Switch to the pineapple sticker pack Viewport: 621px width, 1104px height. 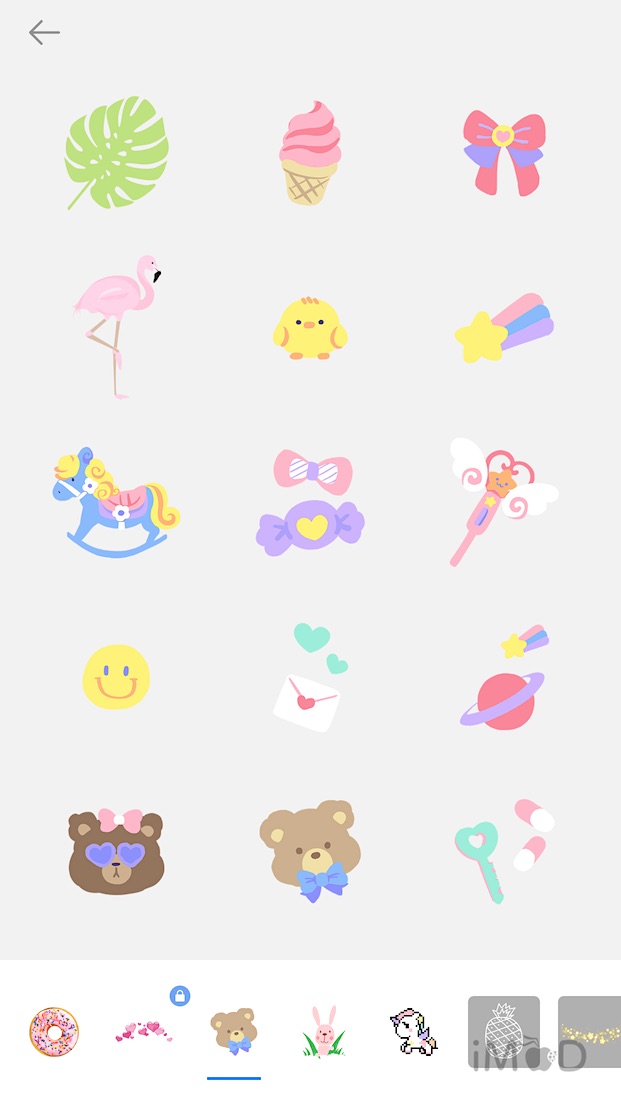(503, 1032)
